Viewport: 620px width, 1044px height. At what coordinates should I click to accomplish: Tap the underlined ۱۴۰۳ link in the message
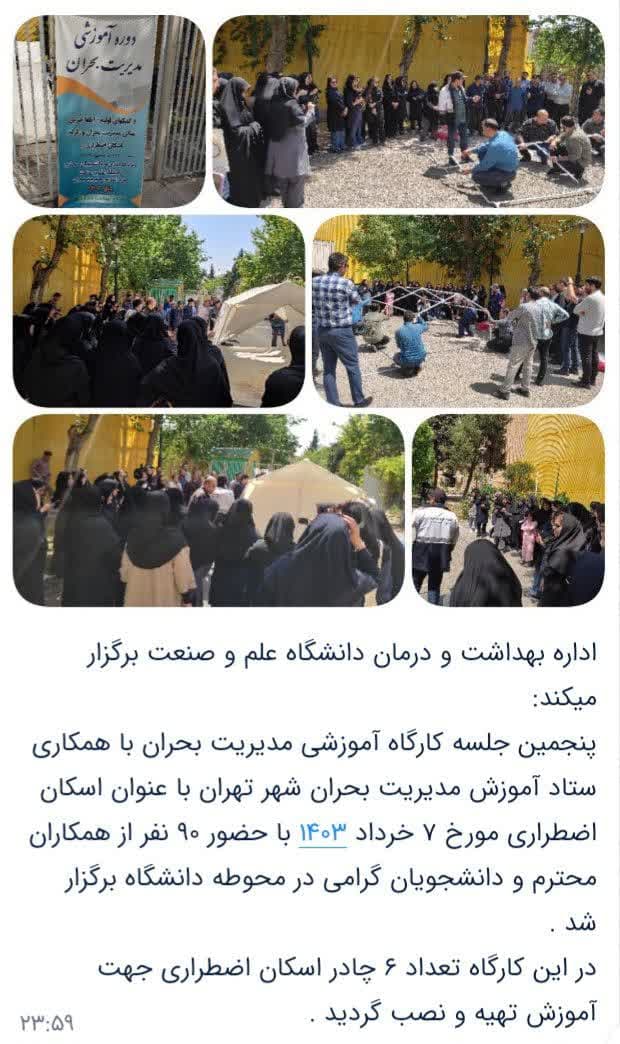point(323,833)
